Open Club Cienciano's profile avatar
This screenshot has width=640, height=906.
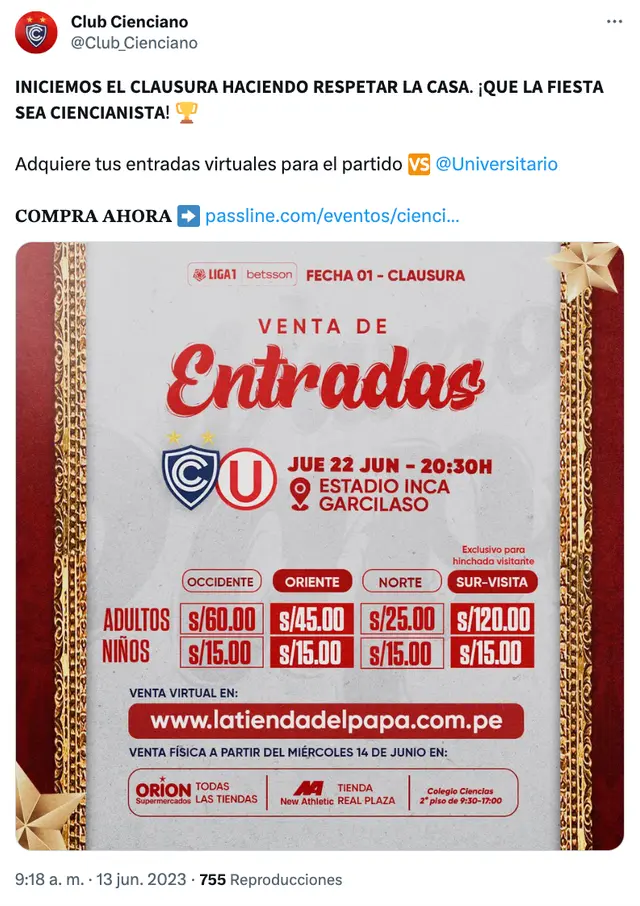37,32
